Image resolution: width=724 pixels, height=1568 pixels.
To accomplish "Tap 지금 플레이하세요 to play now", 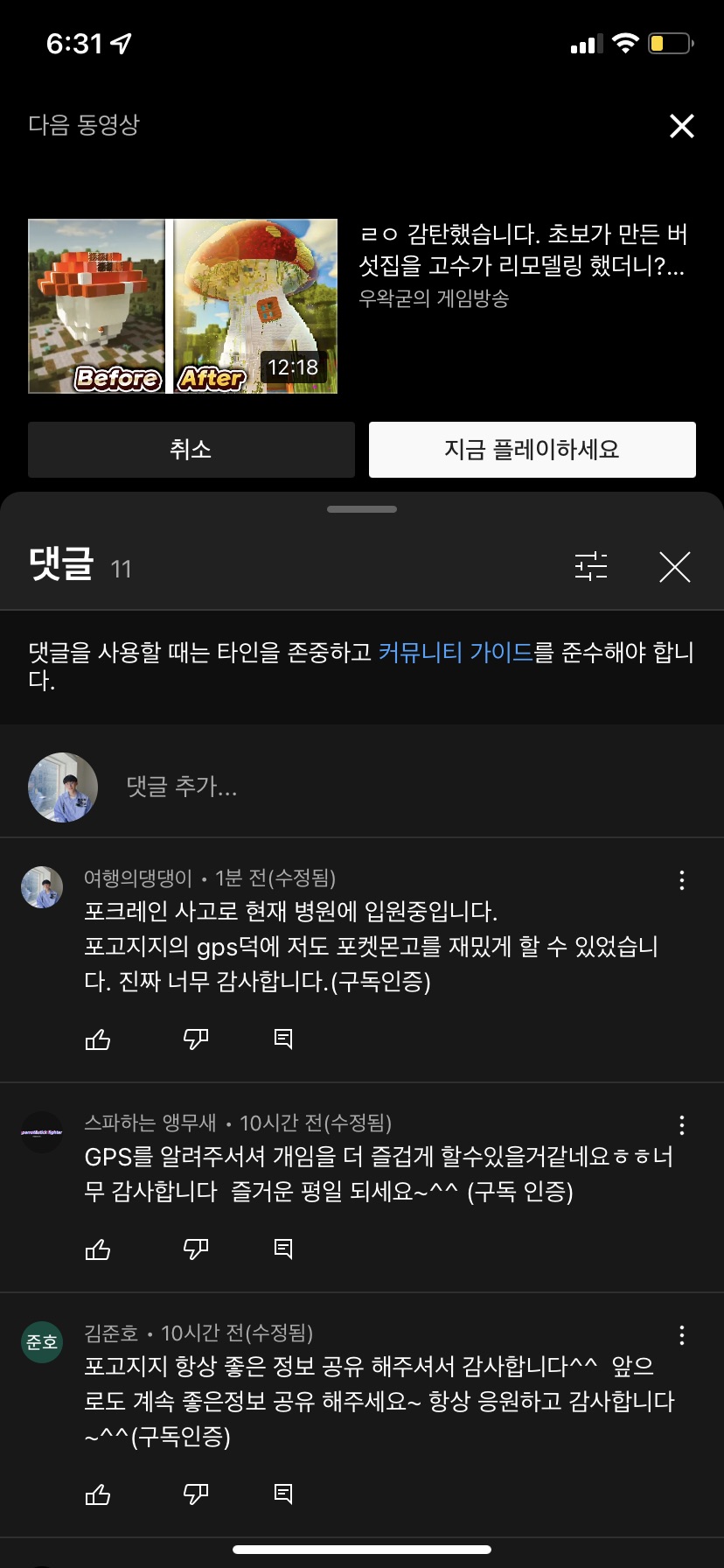I will point(532,450).
